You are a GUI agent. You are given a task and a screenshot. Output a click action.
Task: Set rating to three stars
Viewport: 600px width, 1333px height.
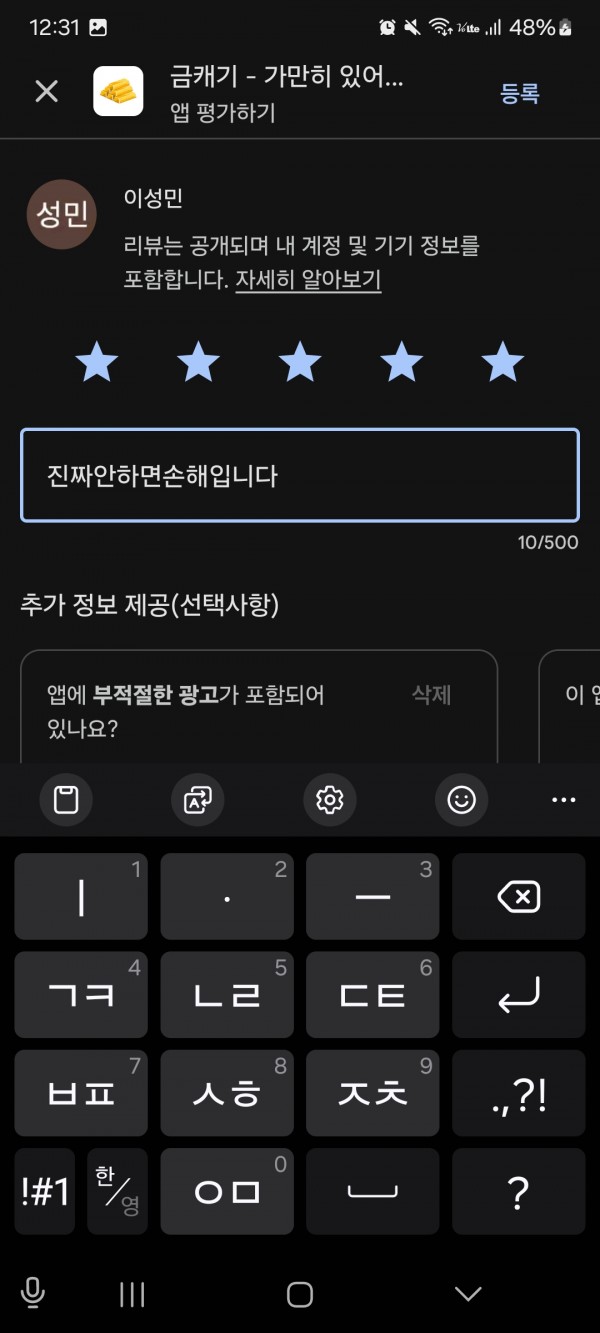click(x=300, y=362)
